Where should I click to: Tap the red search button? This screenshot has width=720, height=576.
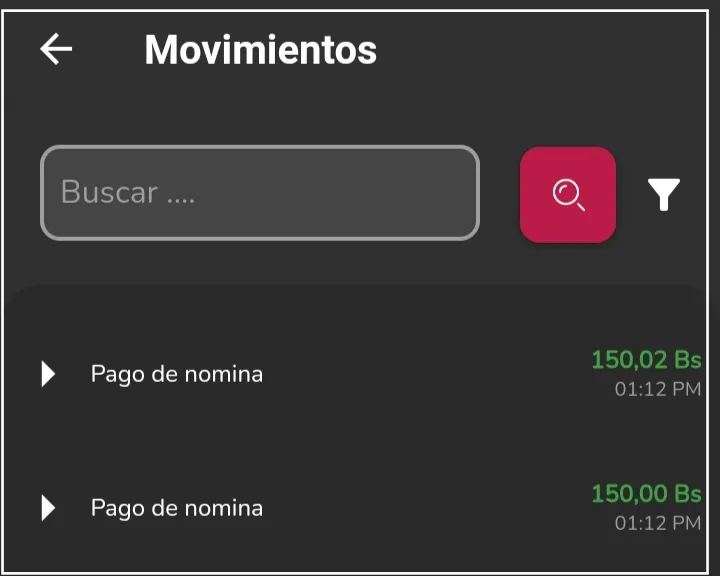click(567, 194)
